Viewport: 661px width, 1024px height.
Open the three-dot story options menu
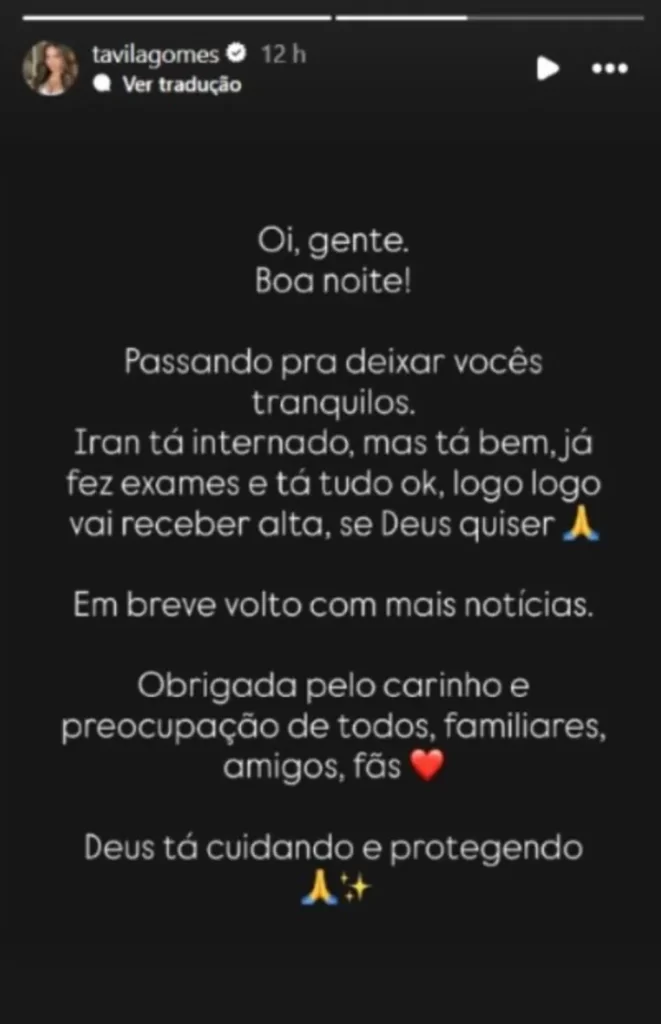click(x=609, y=68)
